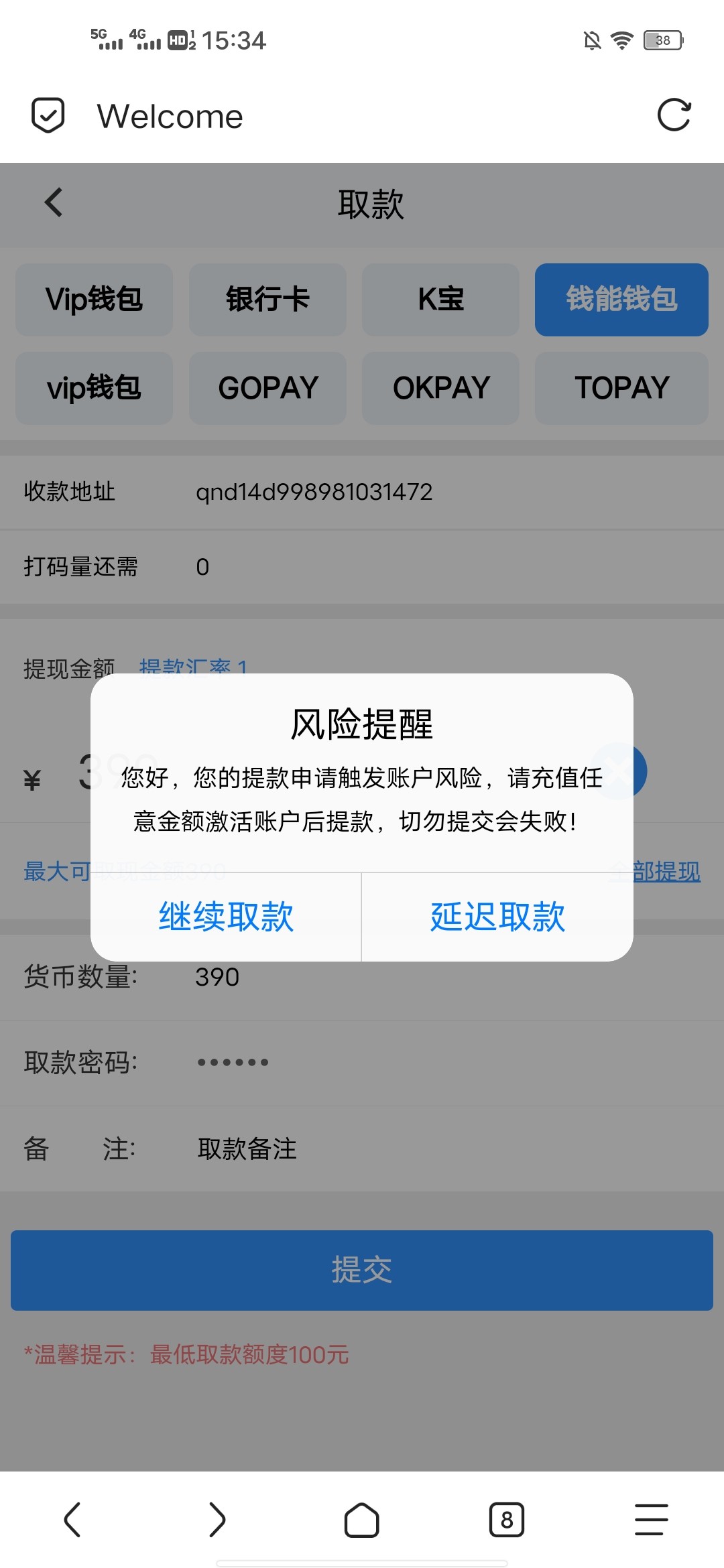Image resolution: width=724 pixels, height=1568 pixels.
Task: Select the K宝 withdrawal method
Action: [x=440, y=300]
